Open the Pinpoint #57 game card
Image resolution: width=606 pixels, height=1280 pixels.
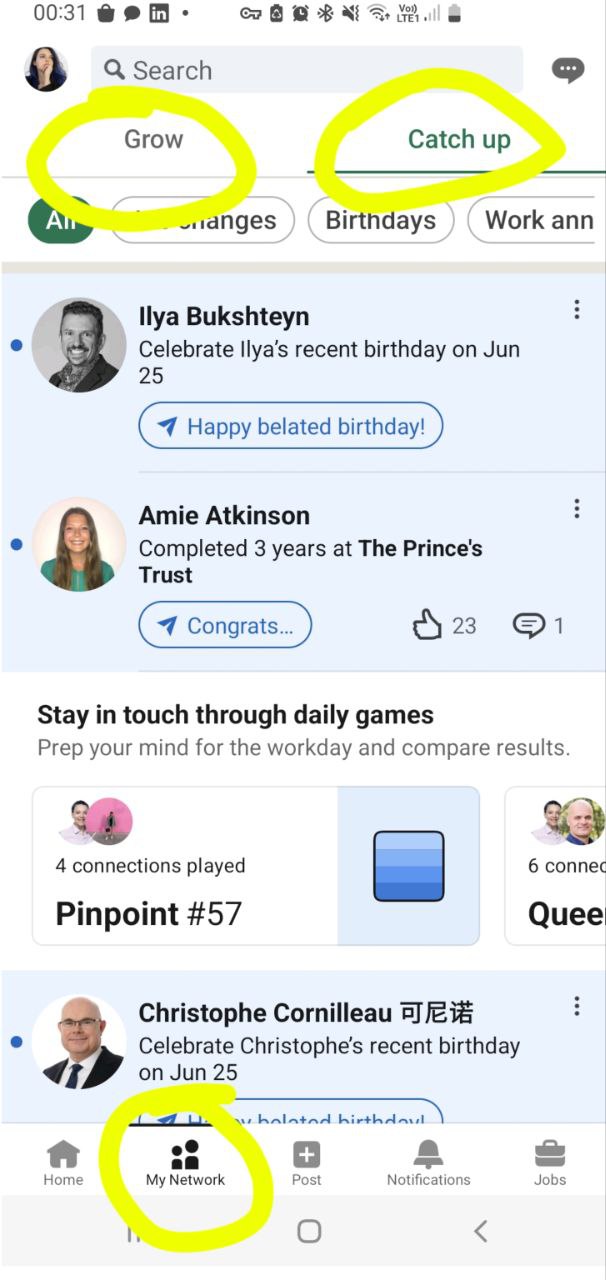pyautogui.click(x=255, y=866)
